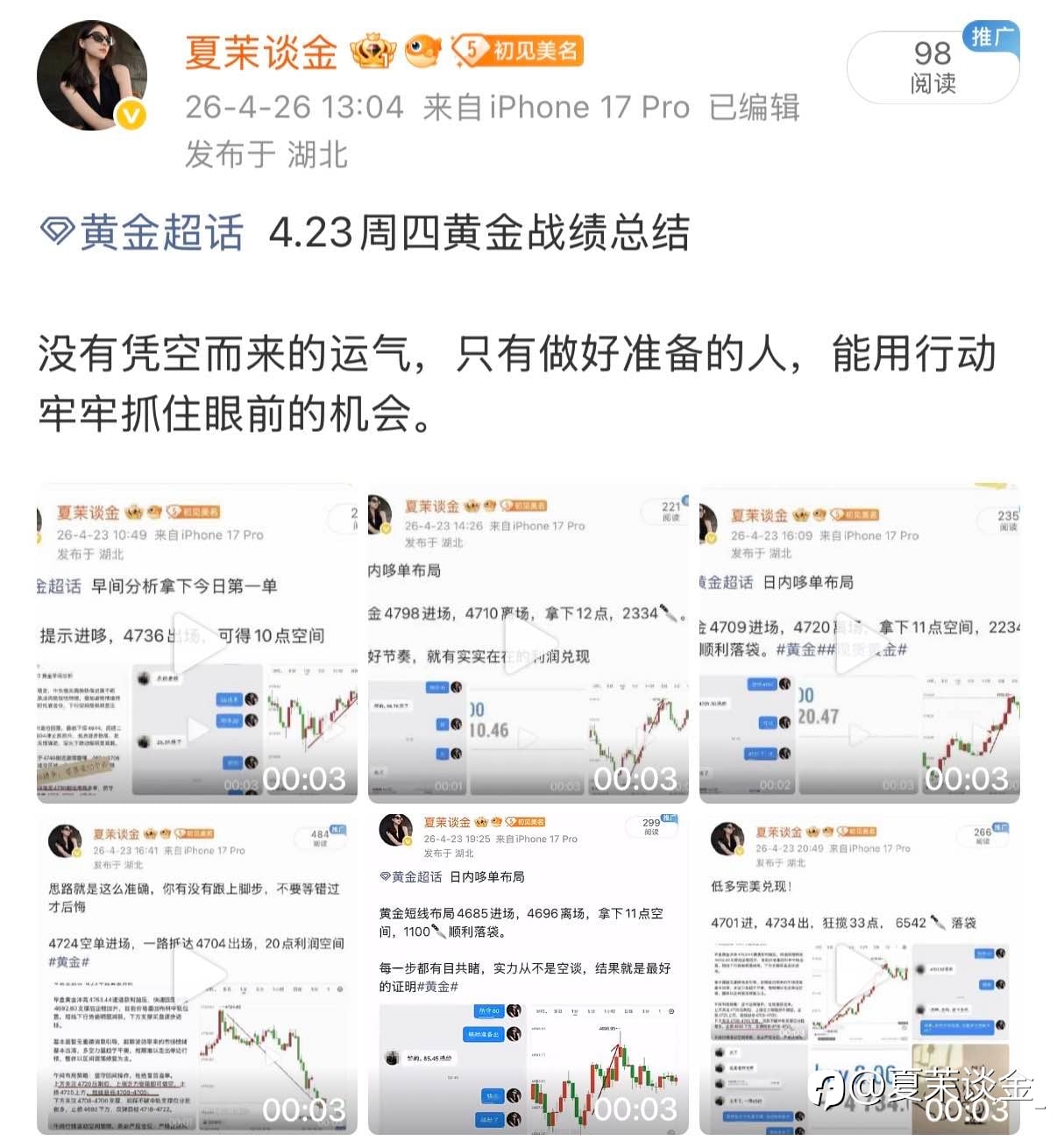Play the clip posted 26-4-23 20:49
Viewport: 1057px width, 1148px height.
(x=860, y=974)
